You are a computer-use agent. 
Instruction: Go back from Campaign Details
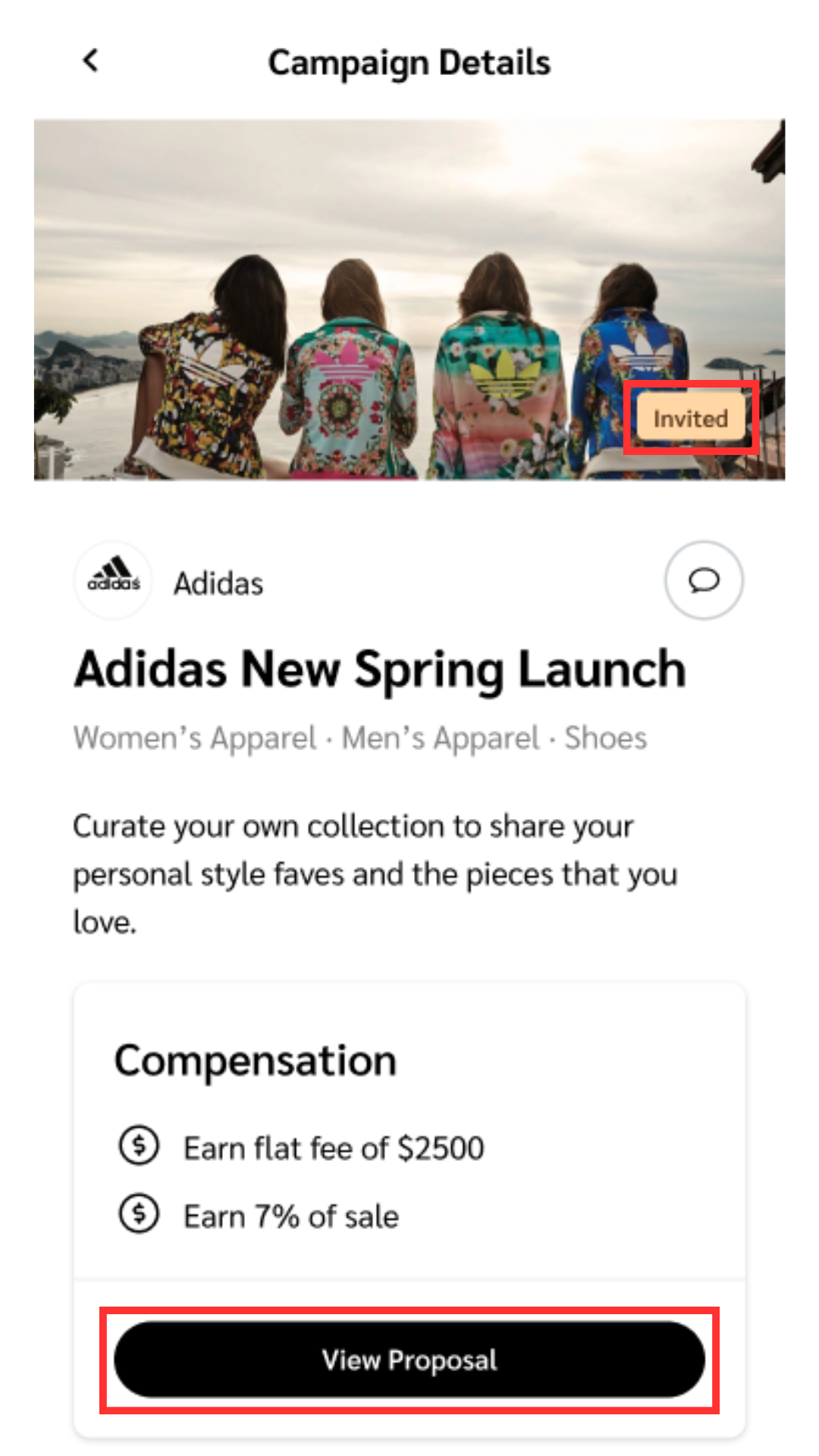tap(91, 61)
